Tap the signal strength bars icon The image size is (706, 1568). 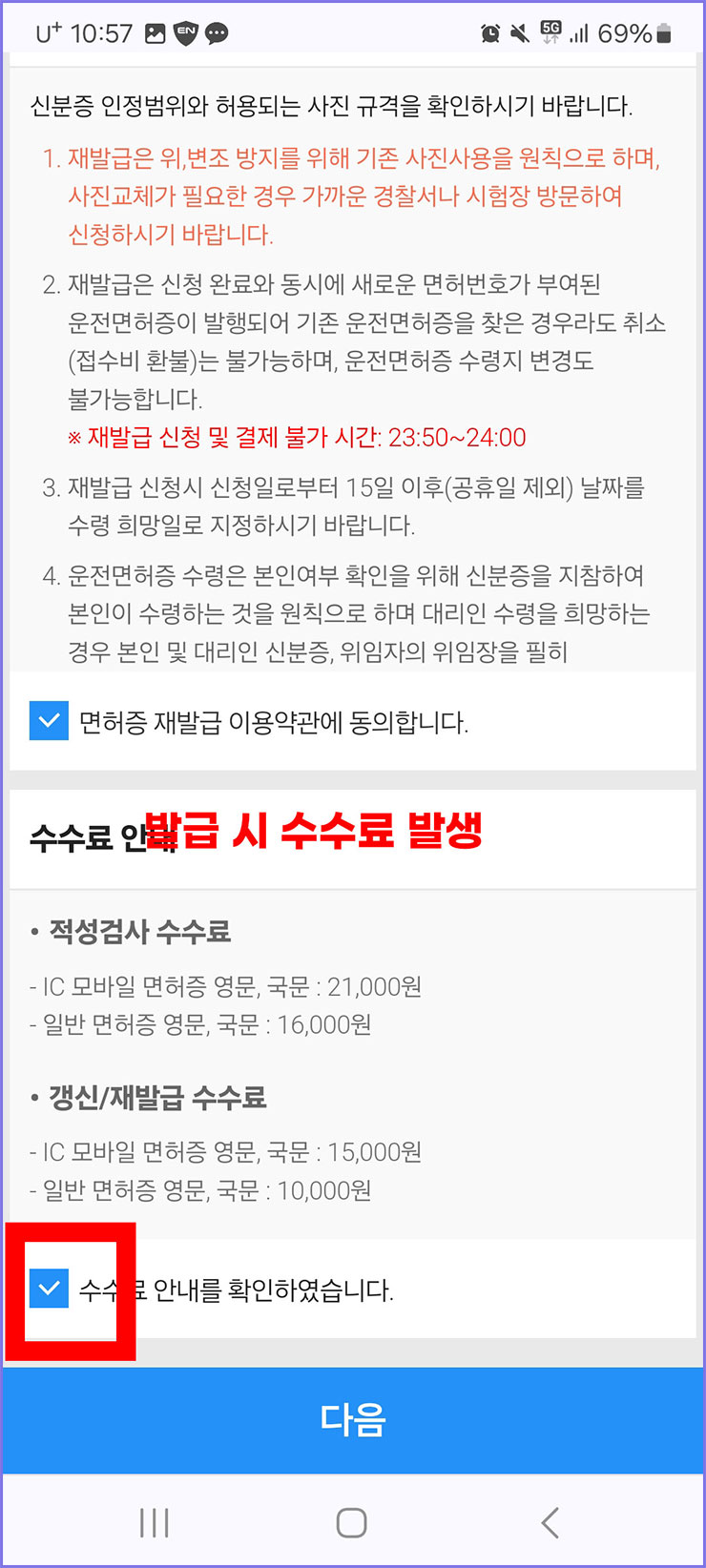pyautogui.click(x=580, y=32)
